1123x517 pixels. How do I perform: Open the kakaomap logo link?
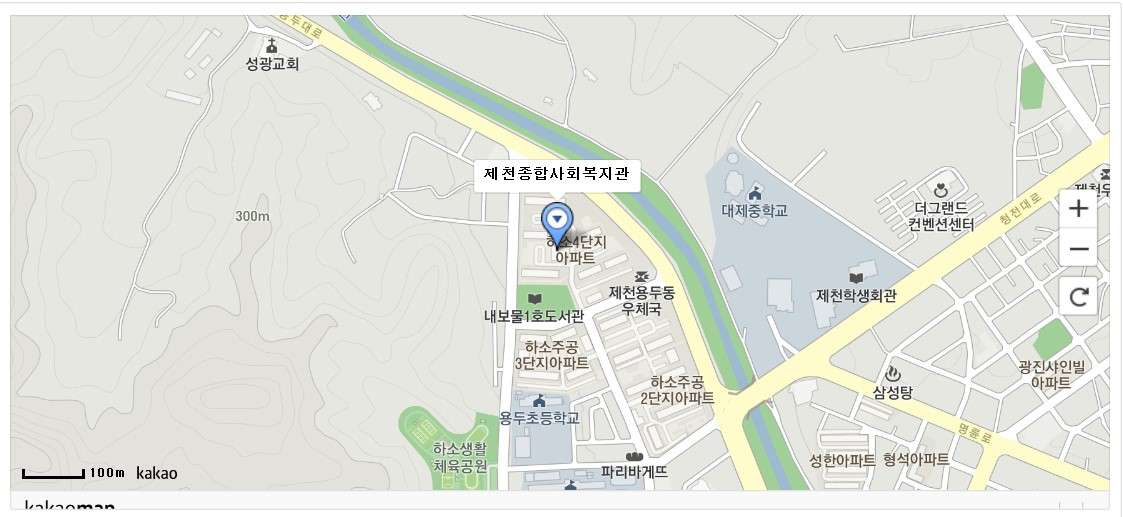pos(69,505)
